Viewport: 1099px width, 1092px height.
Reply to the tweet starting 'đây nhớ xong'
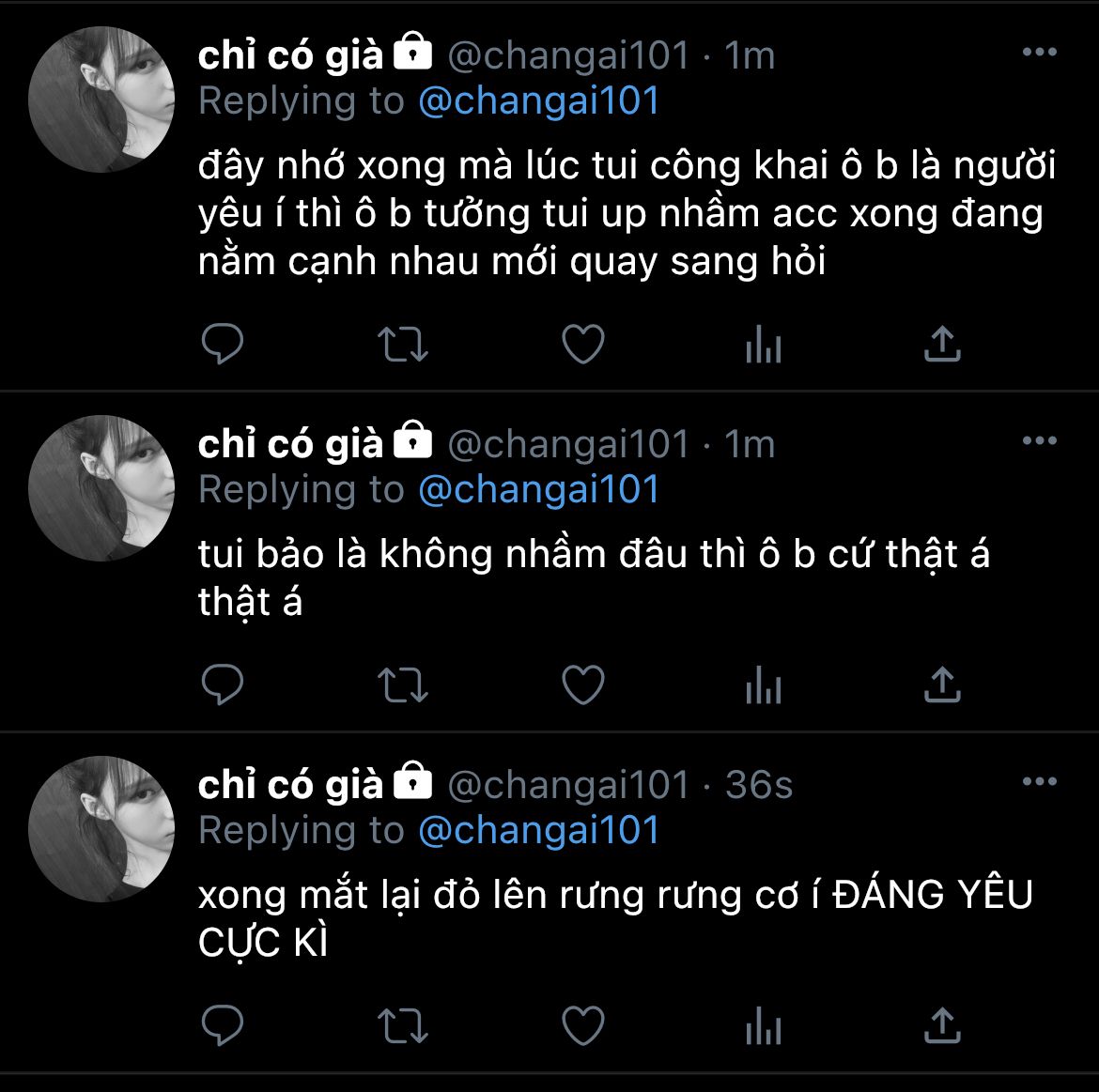(x=223, y=345)
